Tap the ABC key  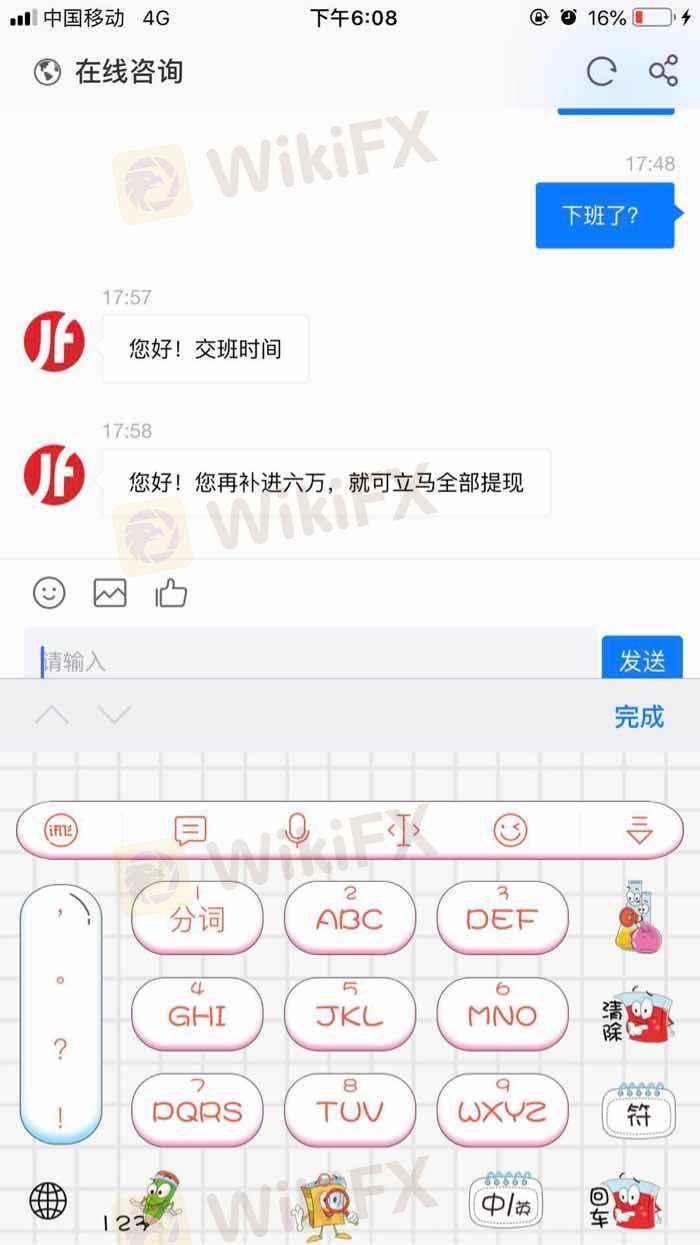[x=350, y=918]
